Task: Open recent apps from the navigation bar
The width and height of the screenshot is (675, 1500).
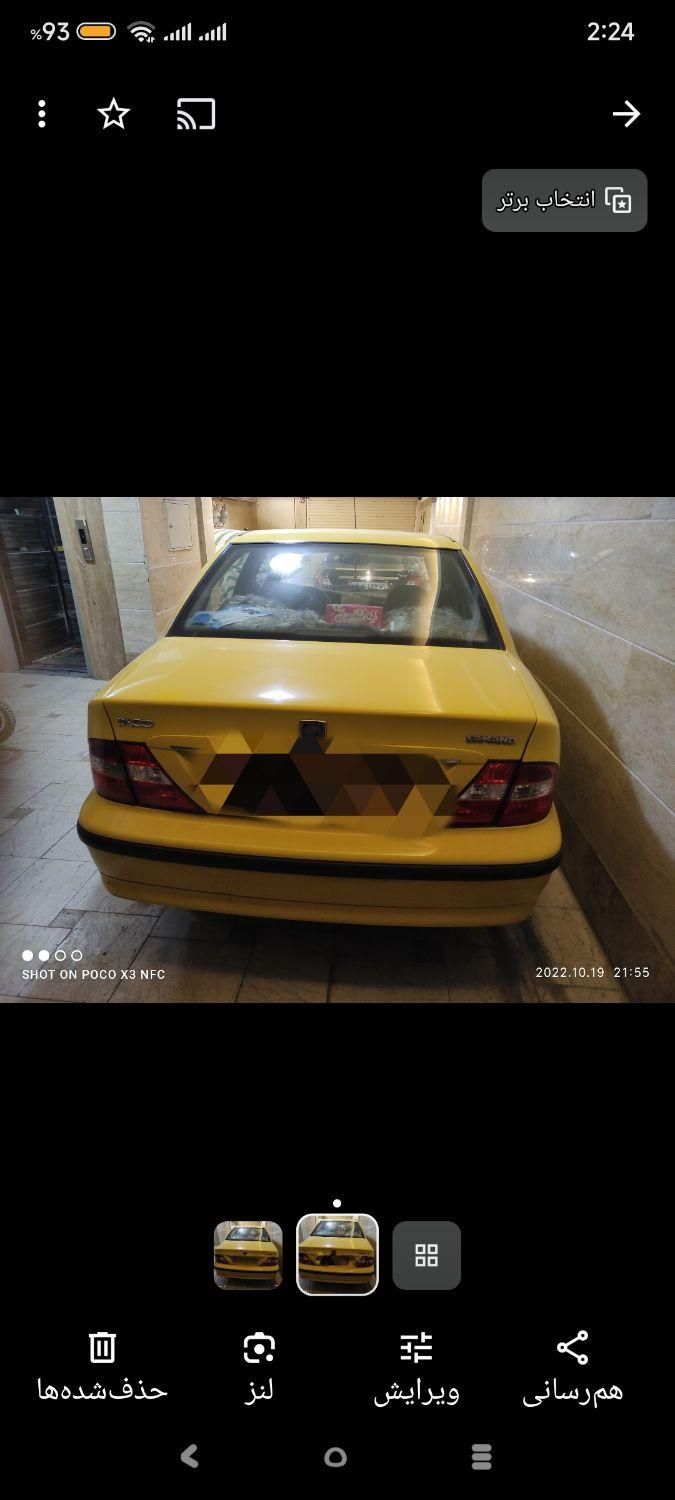Action: (x=481, y=1457)
